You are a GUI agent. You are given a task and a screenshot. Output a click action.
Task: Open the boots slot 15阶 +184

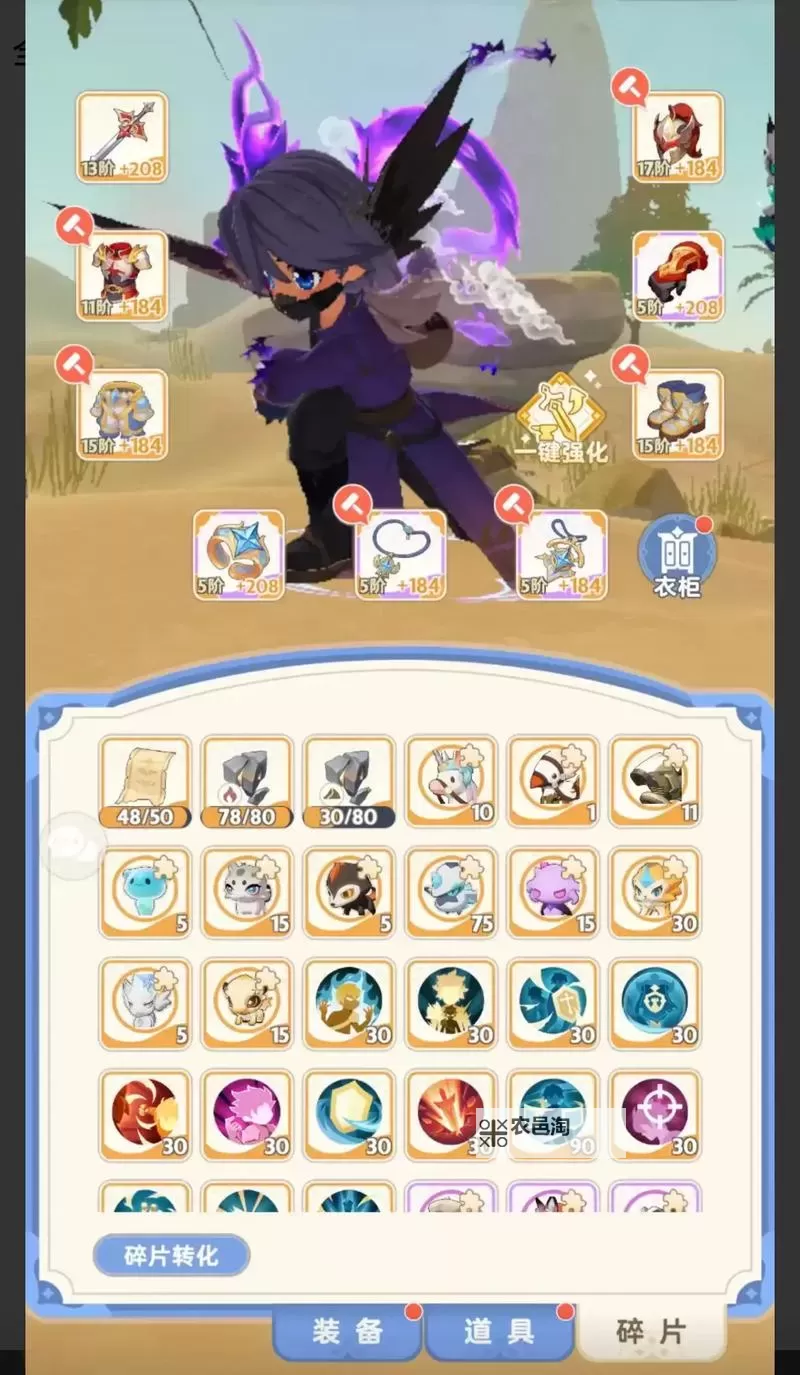(677, 414)
